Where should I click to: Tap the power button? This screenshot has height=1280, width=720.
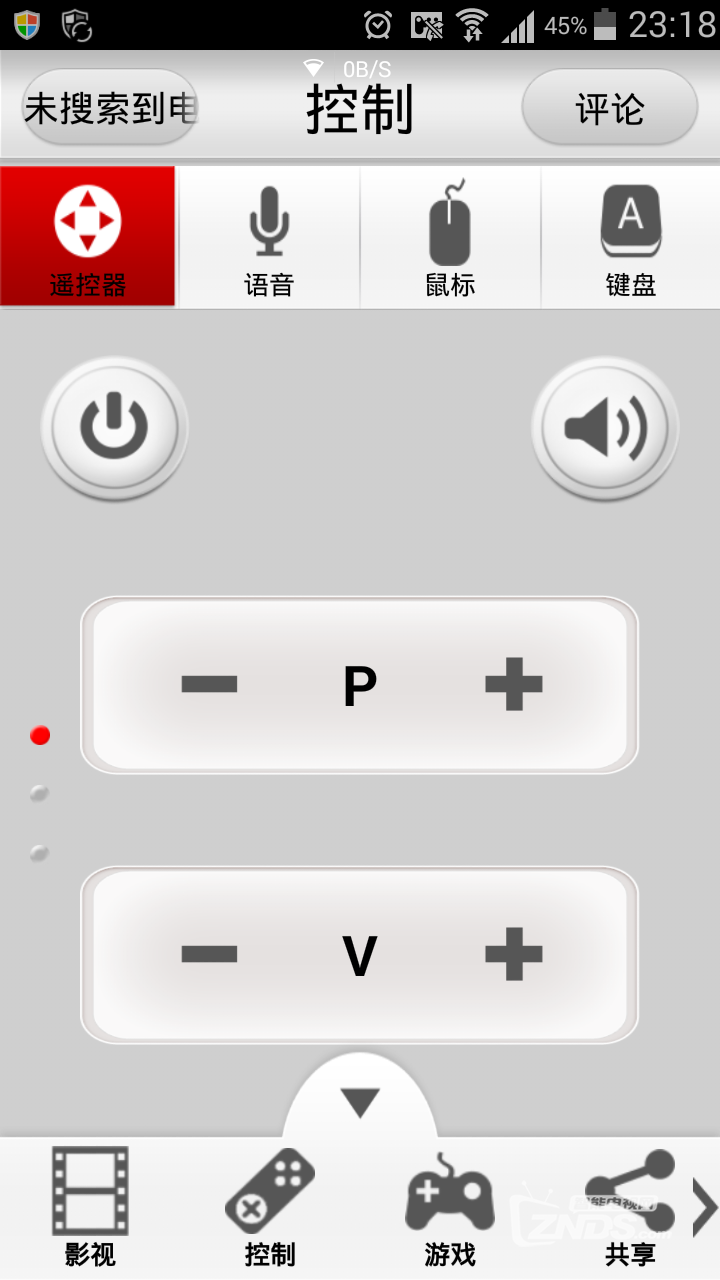point(114,428)
